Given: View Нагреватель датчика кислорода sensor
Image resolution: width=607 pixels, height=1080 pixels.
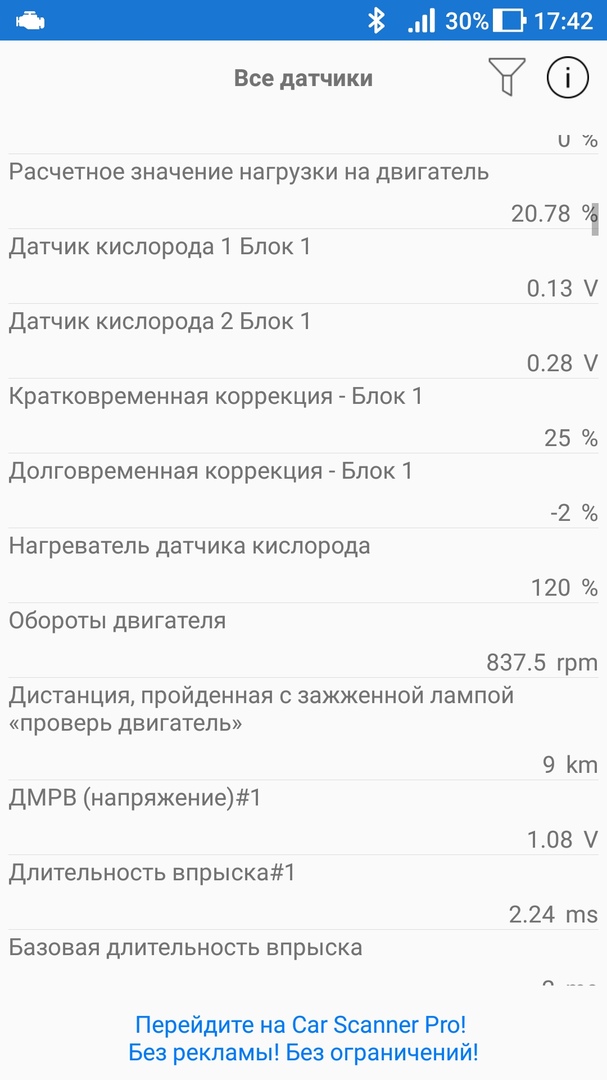Looking at the screenshot, I should click(303, 566).
